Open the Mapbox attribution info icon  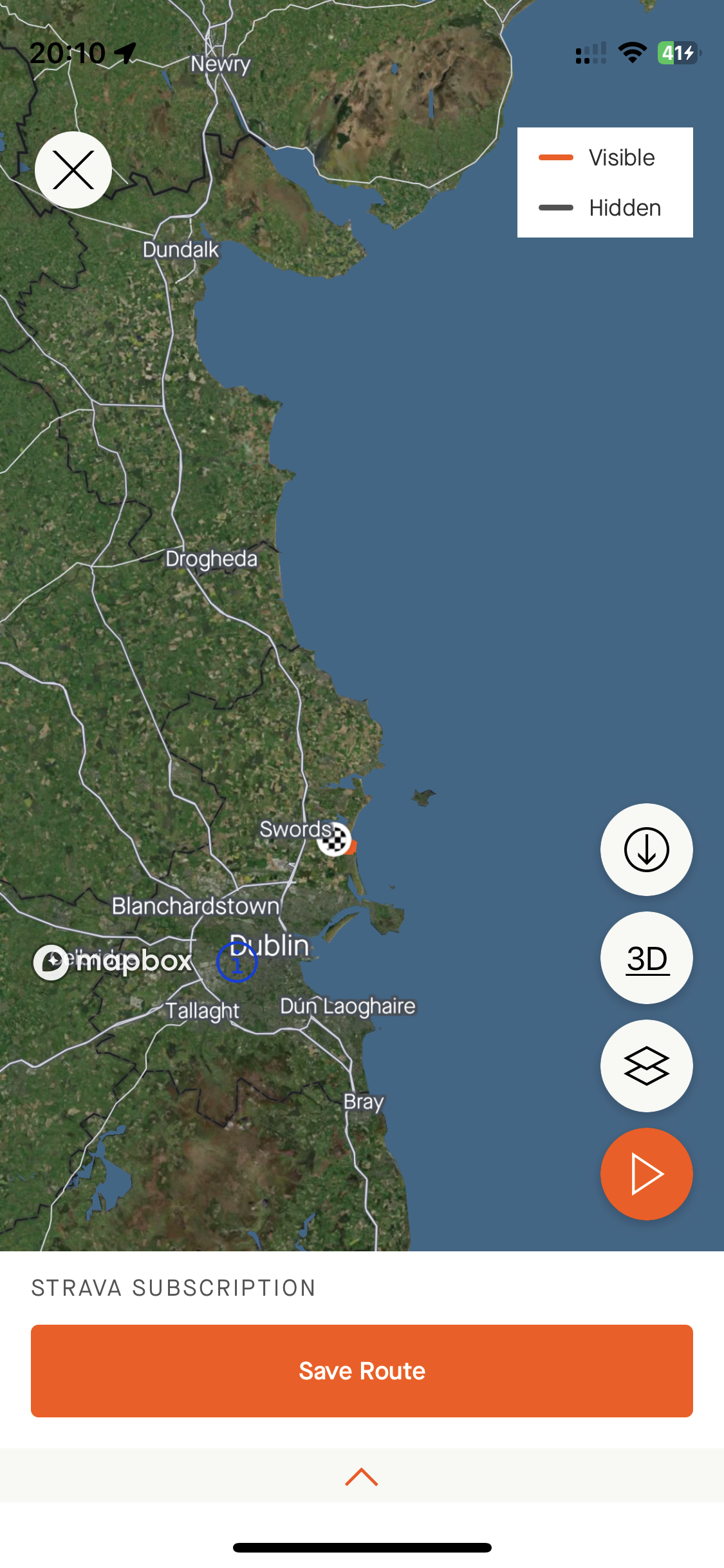pos(237,962)
